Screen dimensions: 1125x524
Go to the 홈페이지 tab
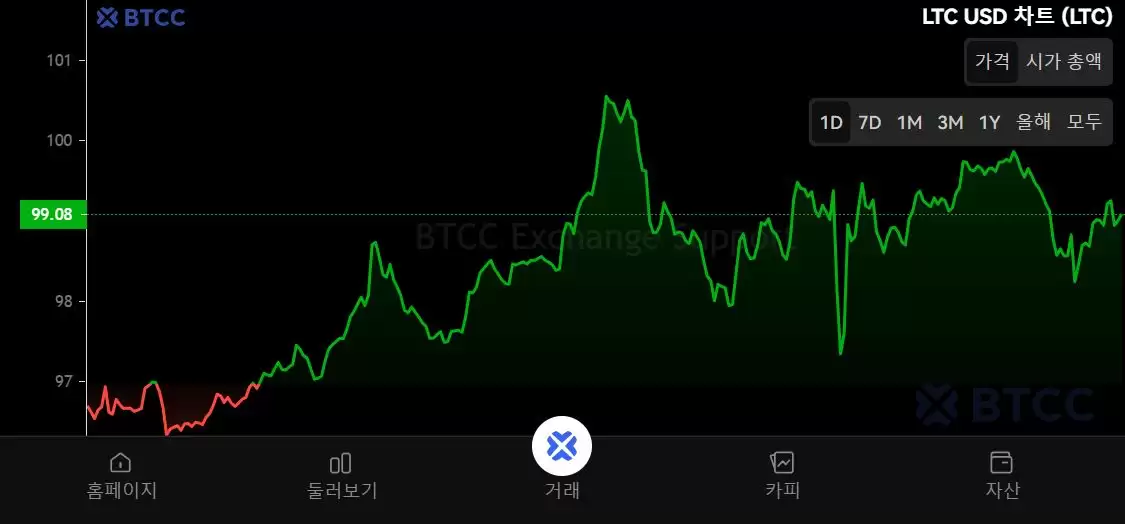[121, 475]
